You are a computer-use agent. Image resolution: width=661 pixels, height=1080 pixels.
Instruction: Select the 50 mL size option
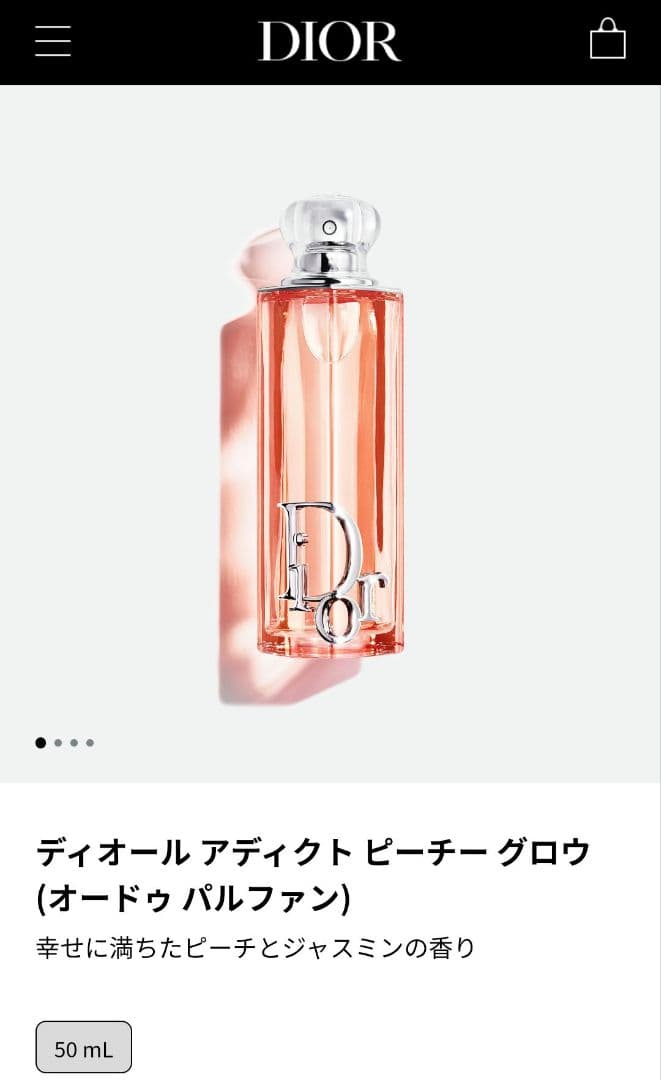(x=84, y=1049)
